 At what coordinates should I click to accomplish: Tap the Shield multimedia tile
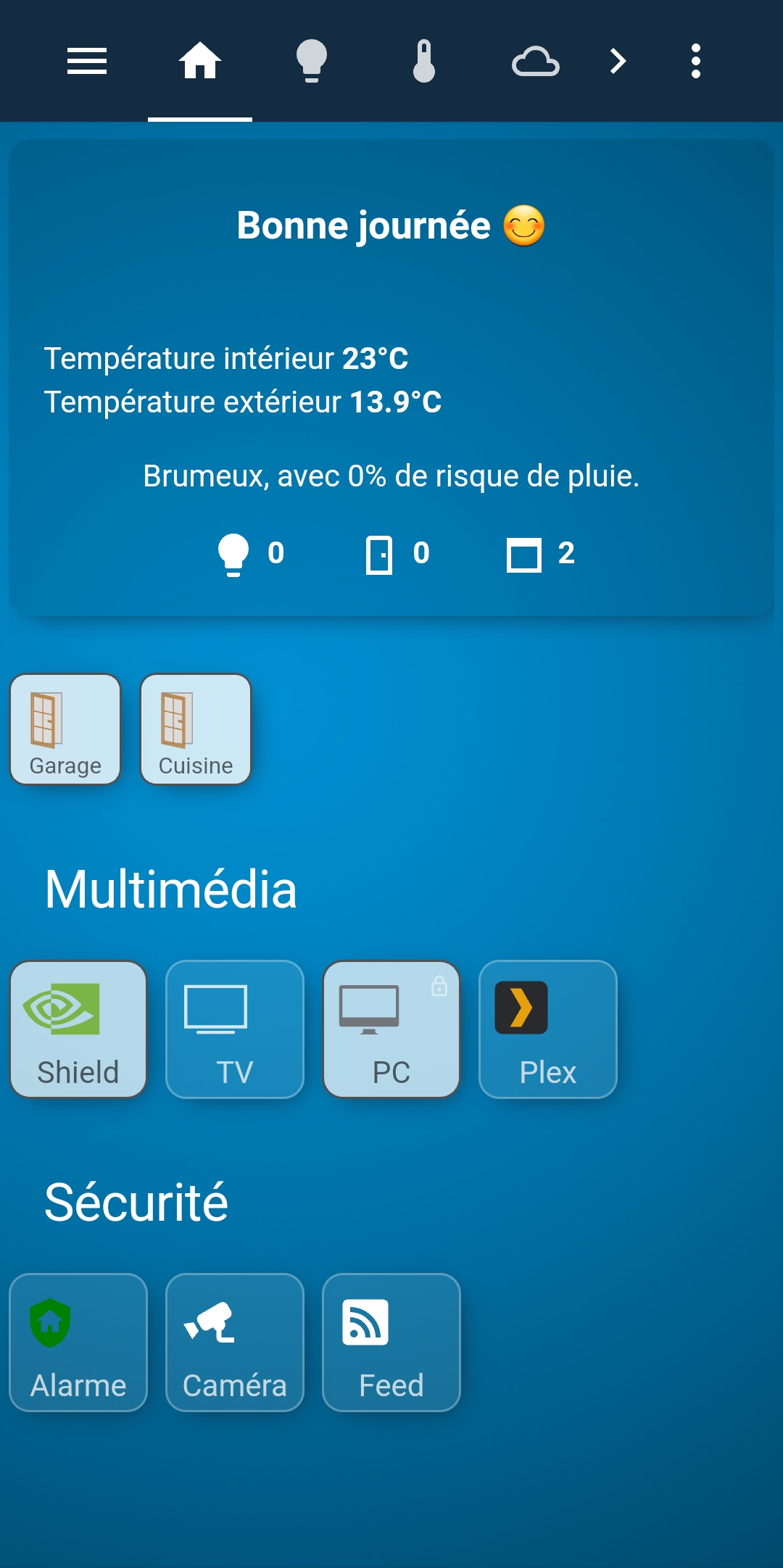(x=78, y=1029)
